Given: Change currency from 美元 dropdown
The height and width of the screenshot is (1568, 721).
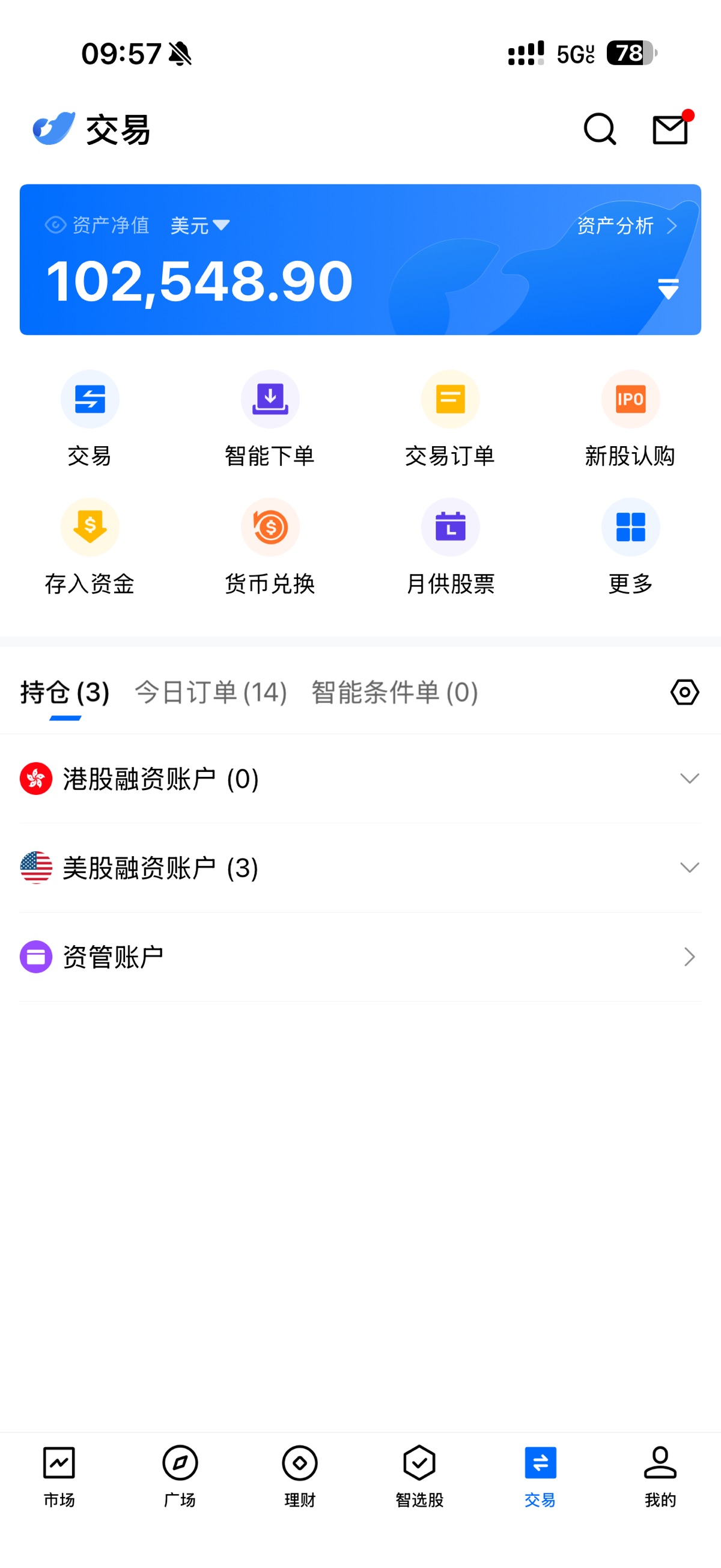Looking at the screenshot, I should click(199, 225).
